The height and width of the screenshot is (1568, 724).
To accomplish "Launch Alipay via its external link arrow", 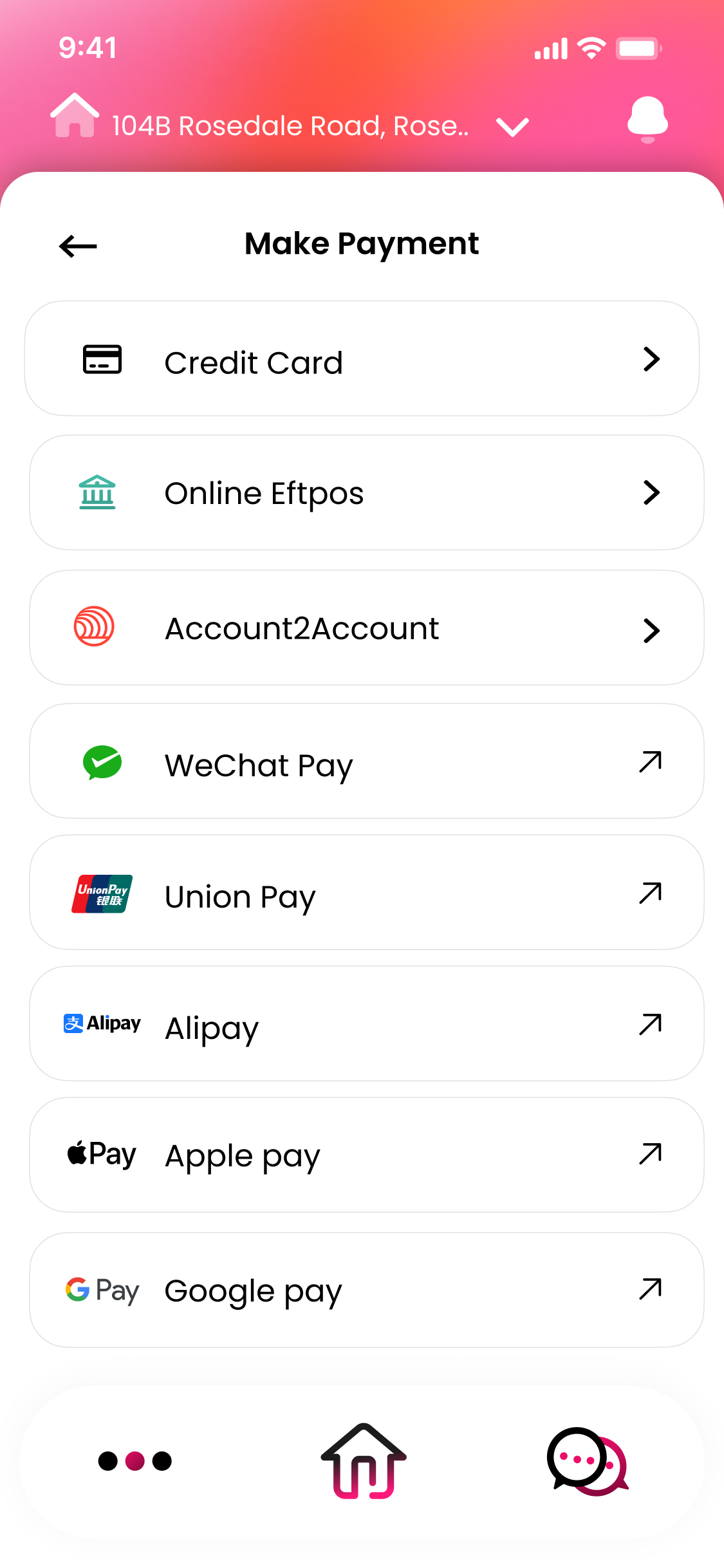I will [x=648, y=1025].
